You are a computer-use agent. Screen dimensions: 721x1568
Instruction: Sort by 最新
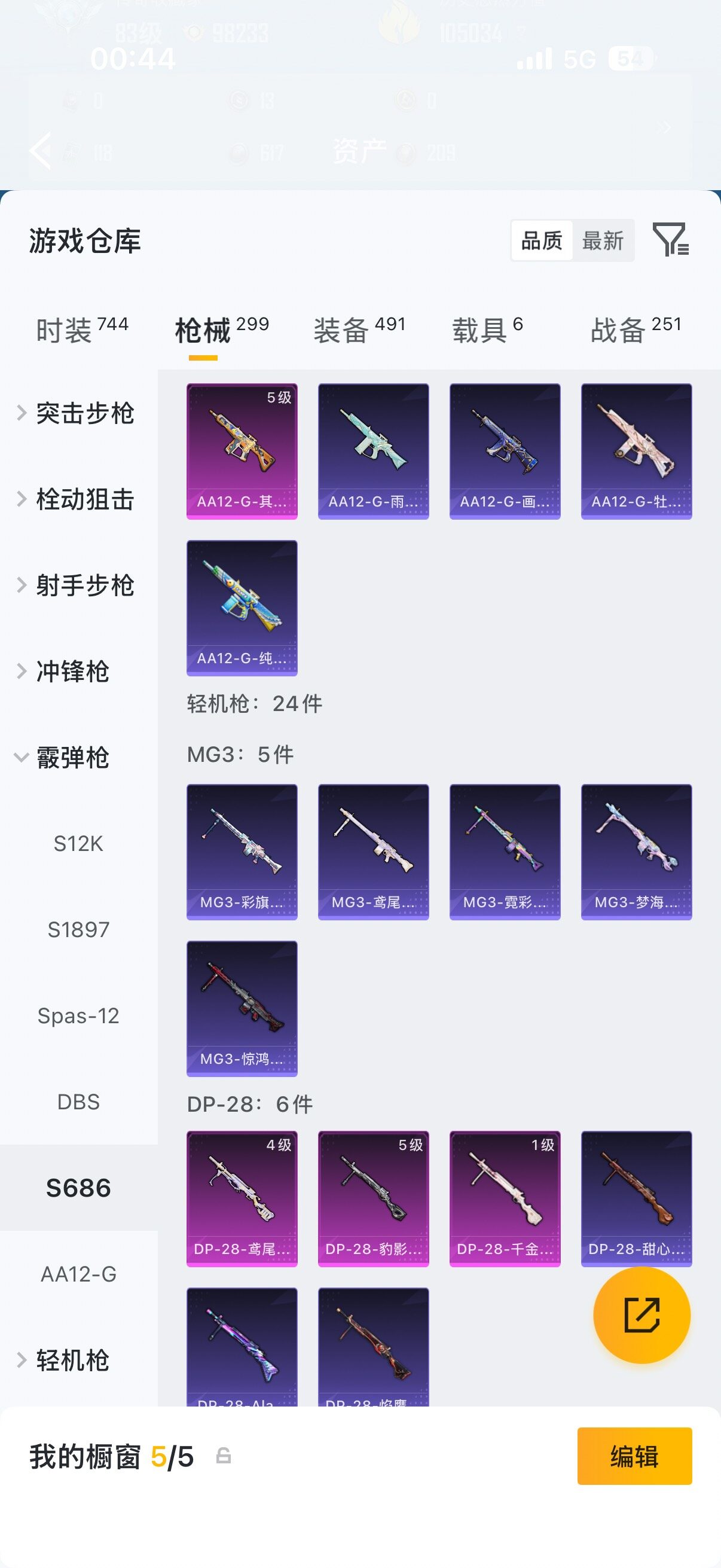[603, 240]
